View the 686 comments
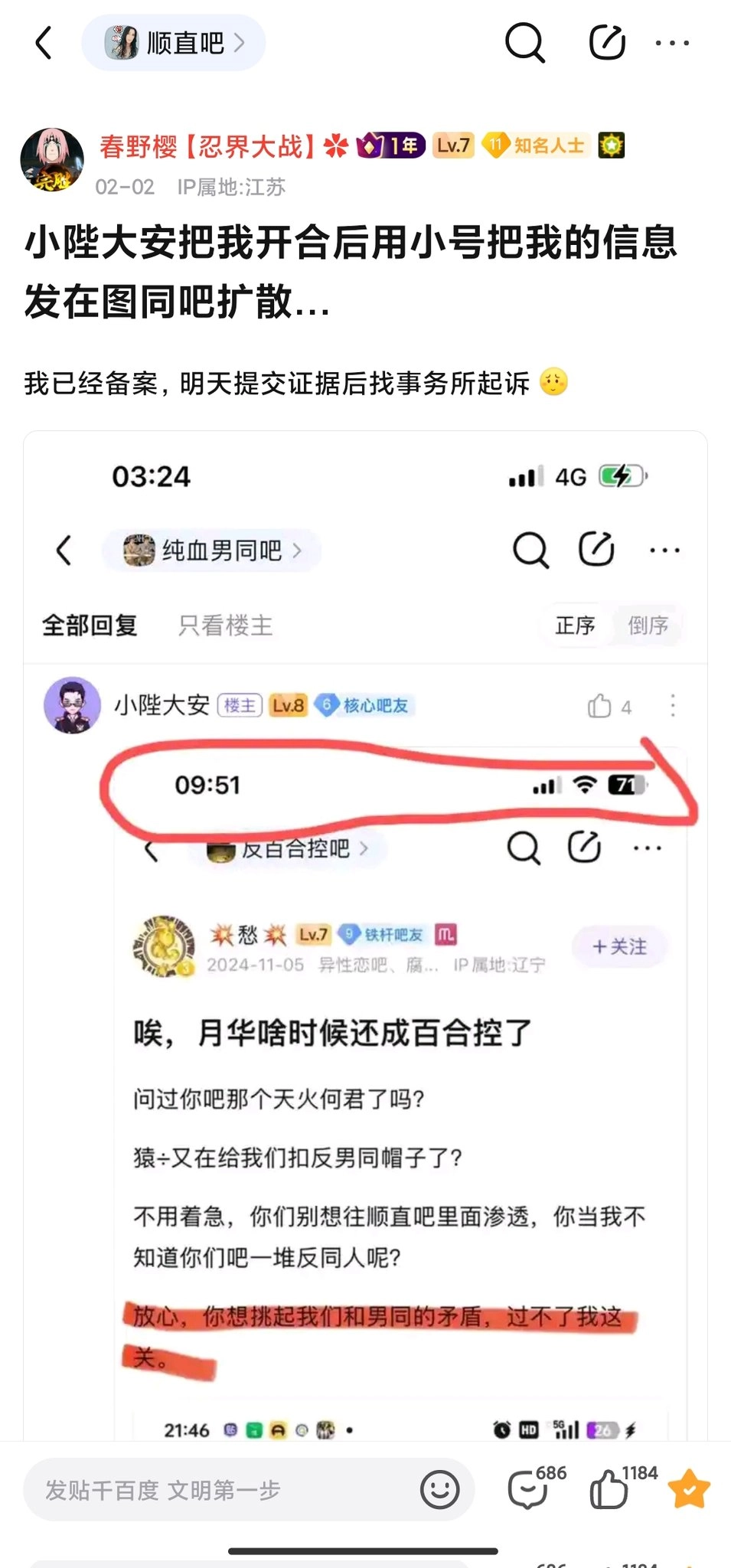 530,1490
